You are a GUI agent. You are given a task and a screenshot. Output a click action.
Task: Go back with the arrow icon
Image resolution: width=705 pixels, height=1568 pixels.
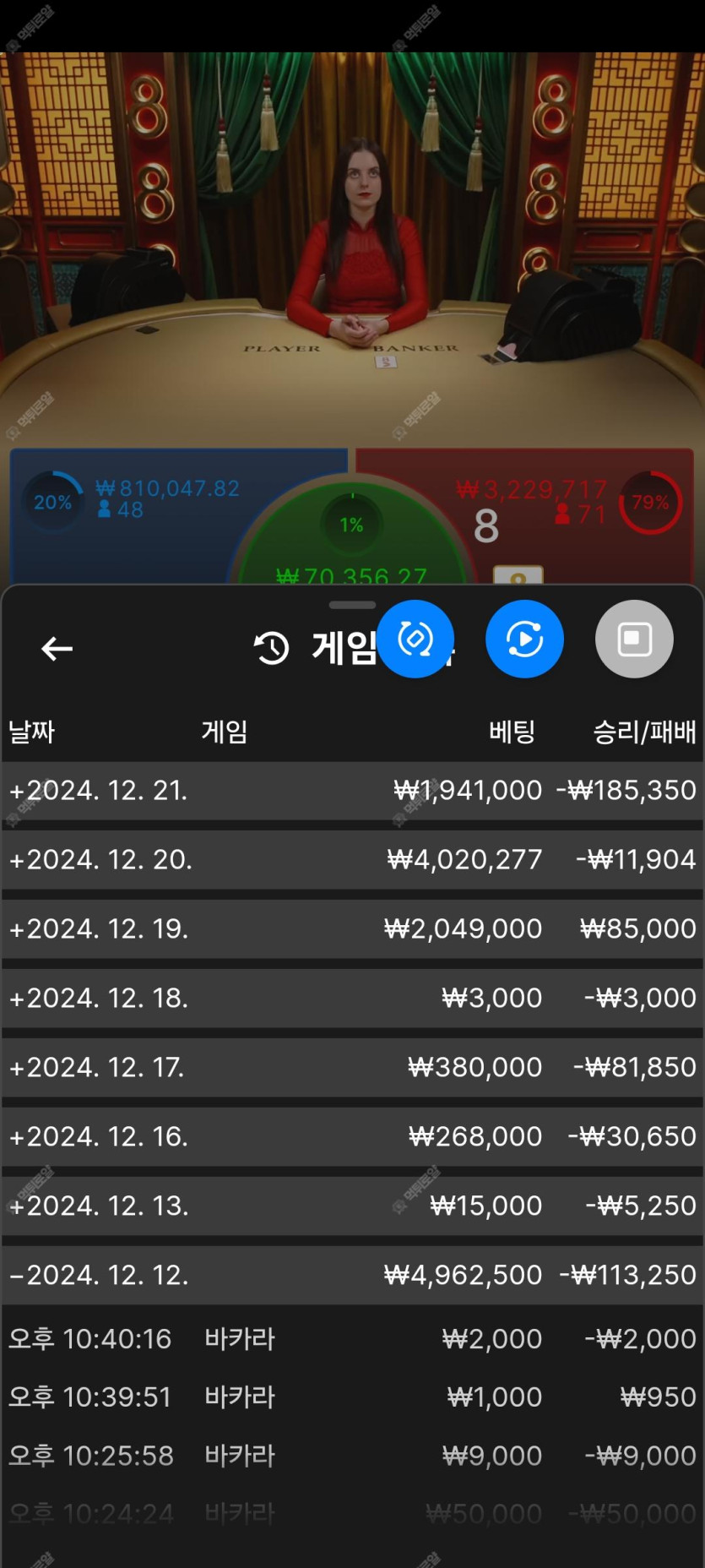tap(57, 649)
